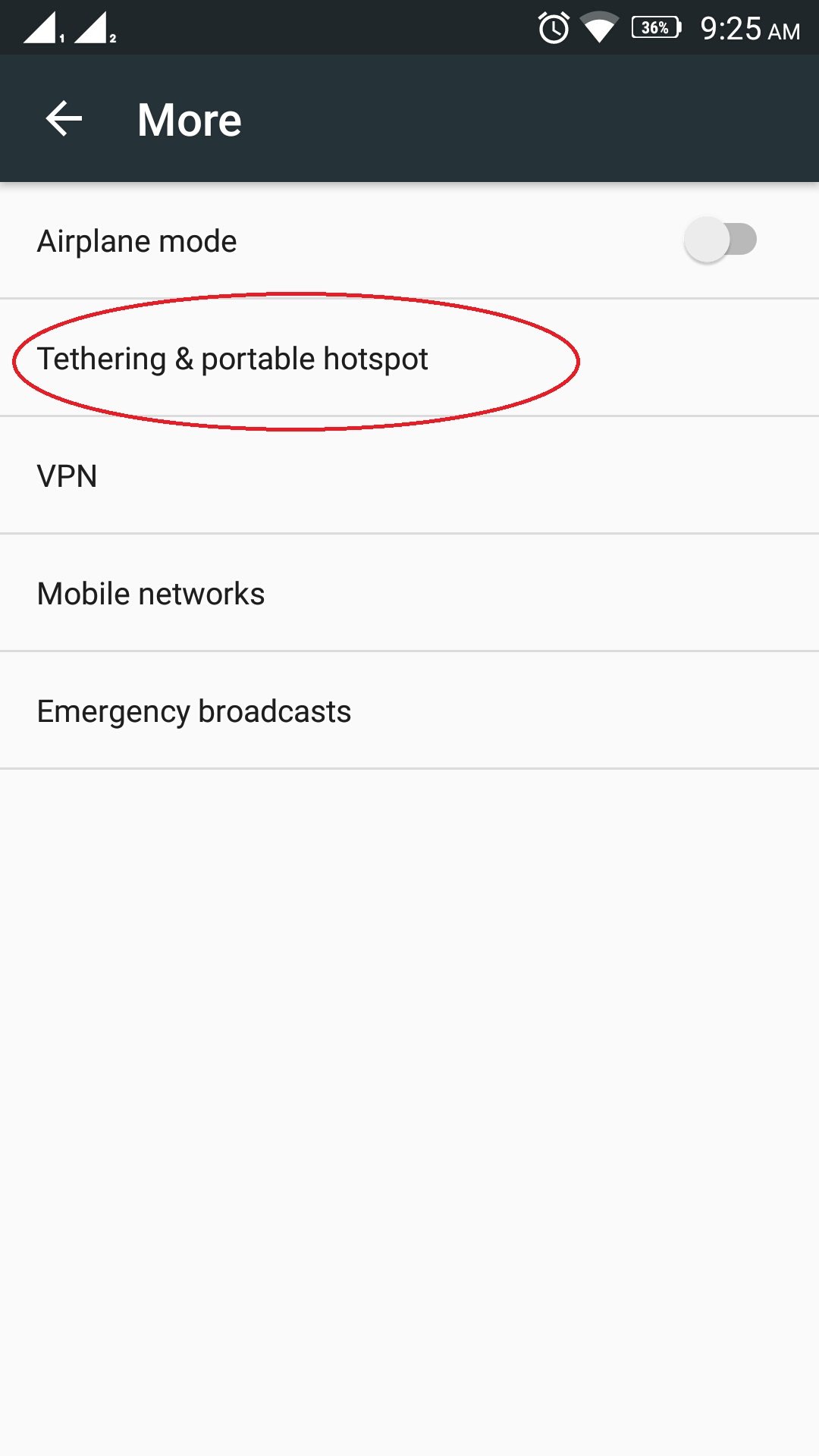Viewport: 819px width, 1456px height.
Task: Toggle Airplane mode switch on
Action: pos(720,240)
